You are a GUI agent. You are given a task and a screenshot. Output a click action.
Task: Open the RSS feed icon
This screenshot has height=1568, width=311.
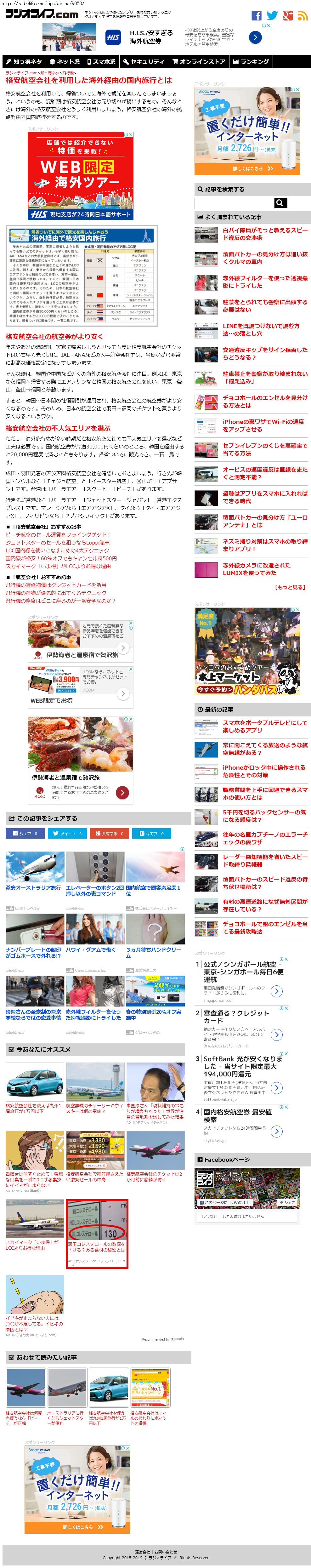click(x=303, y=15)
